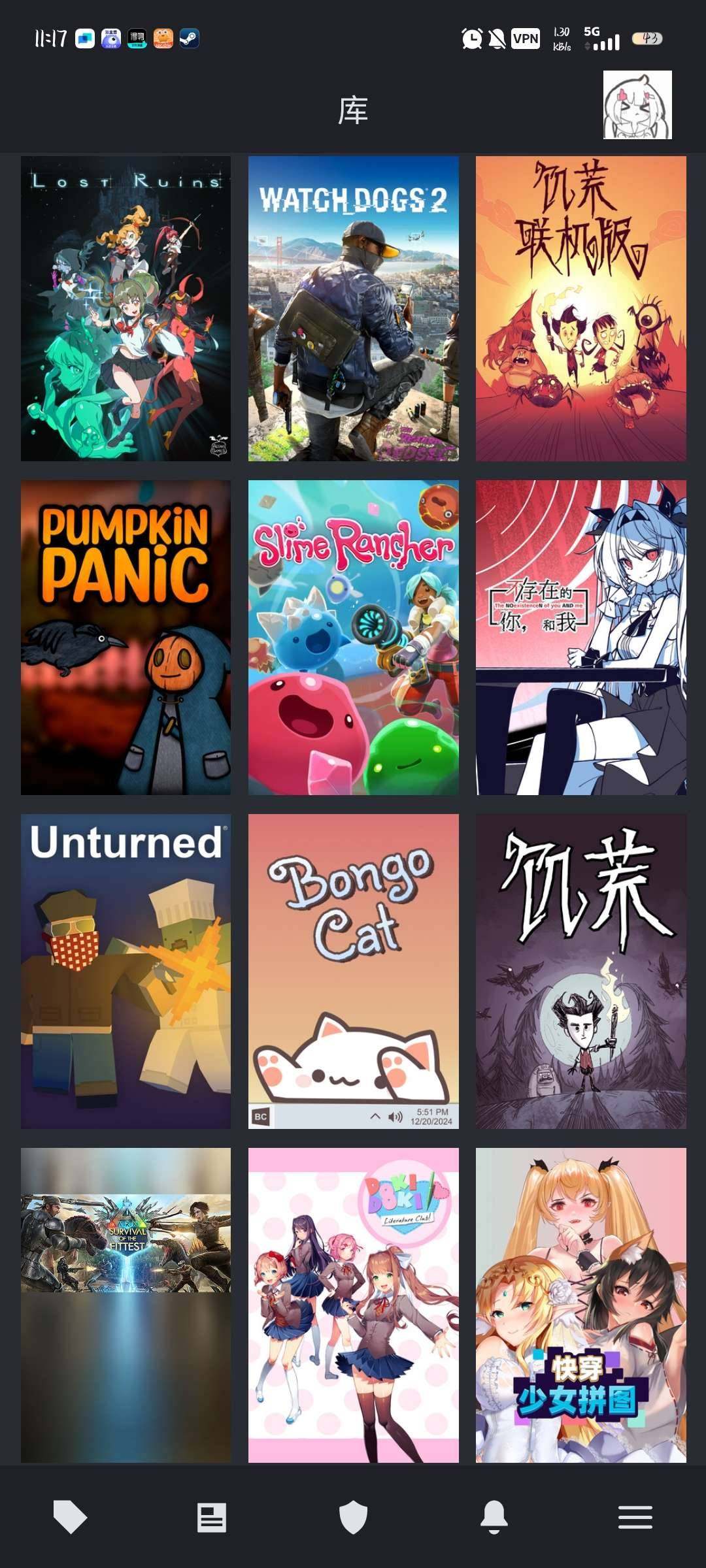The height and width of the screenshot is (1568, 706).
Task: Open ARK Survival of the Fittest tile
Action: pyautogui.click(x=126, y=1304)
